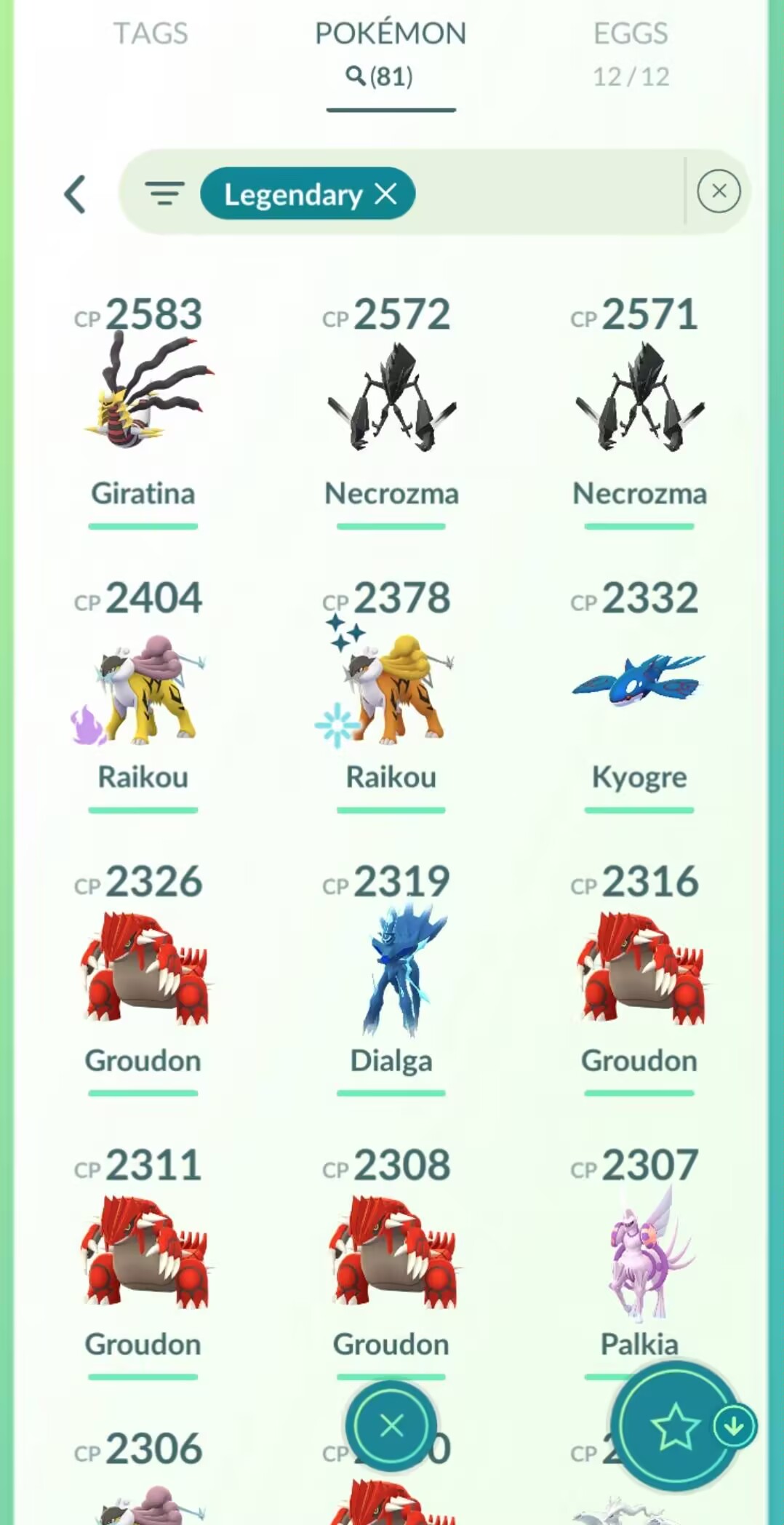Remove the Legendary filter chip

point(386,194)
